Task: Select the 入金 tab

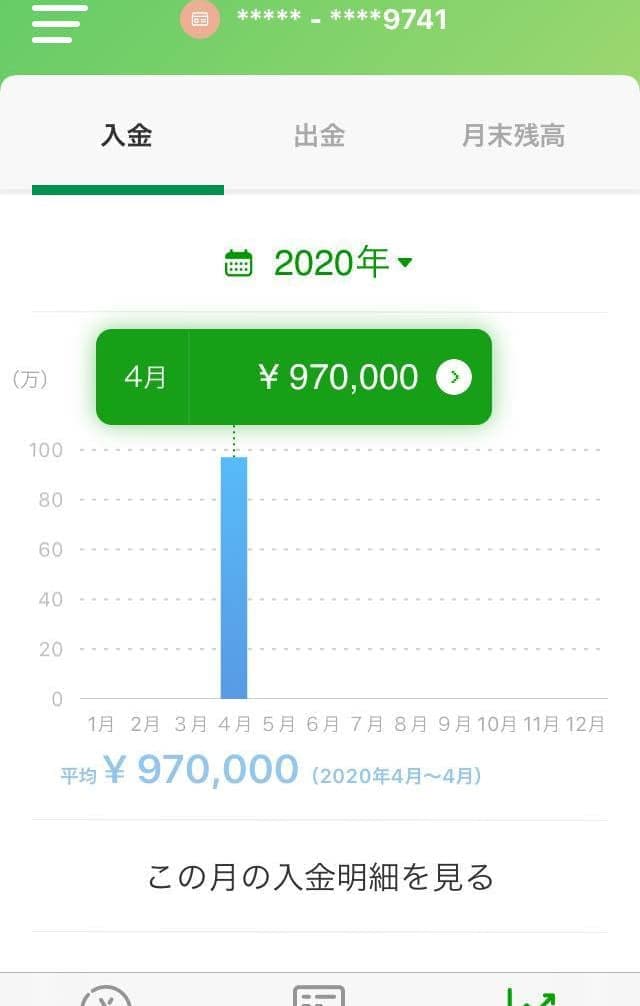Action: tap(127, 136)
